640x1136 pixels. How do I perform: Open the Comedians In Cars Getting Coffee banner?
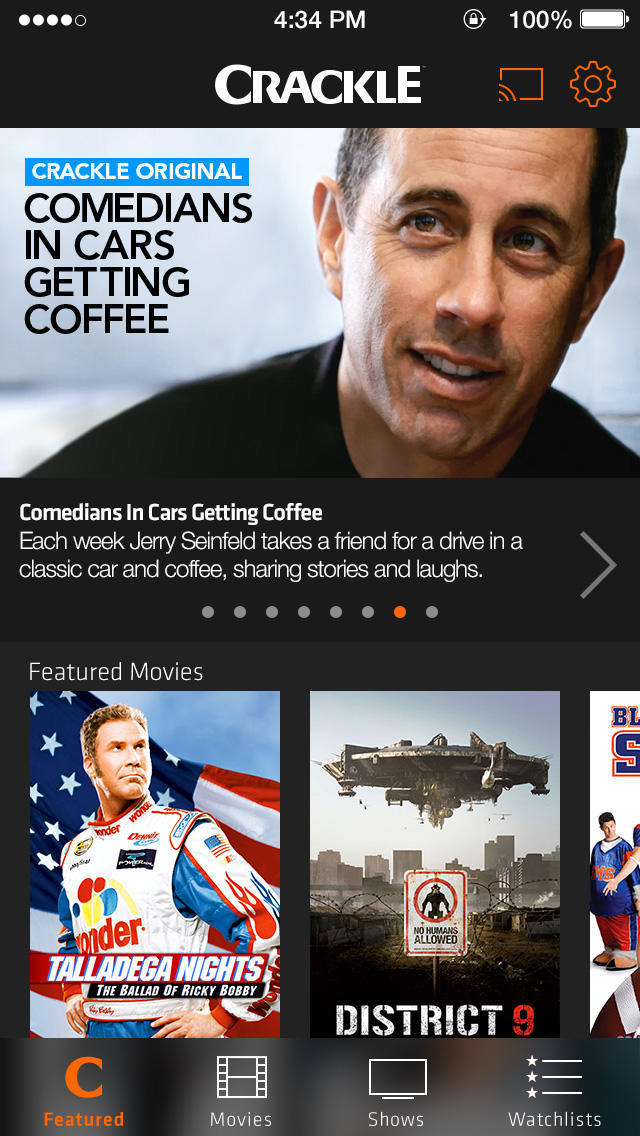320,302
